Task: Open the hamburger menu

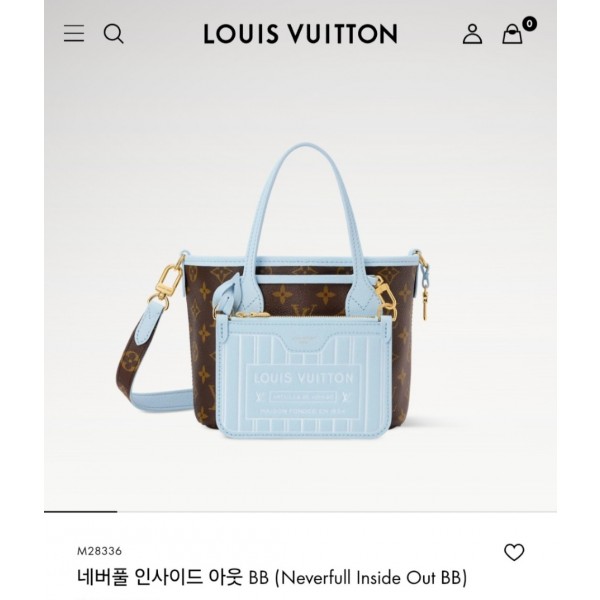Action: click(x=74, y=33)
